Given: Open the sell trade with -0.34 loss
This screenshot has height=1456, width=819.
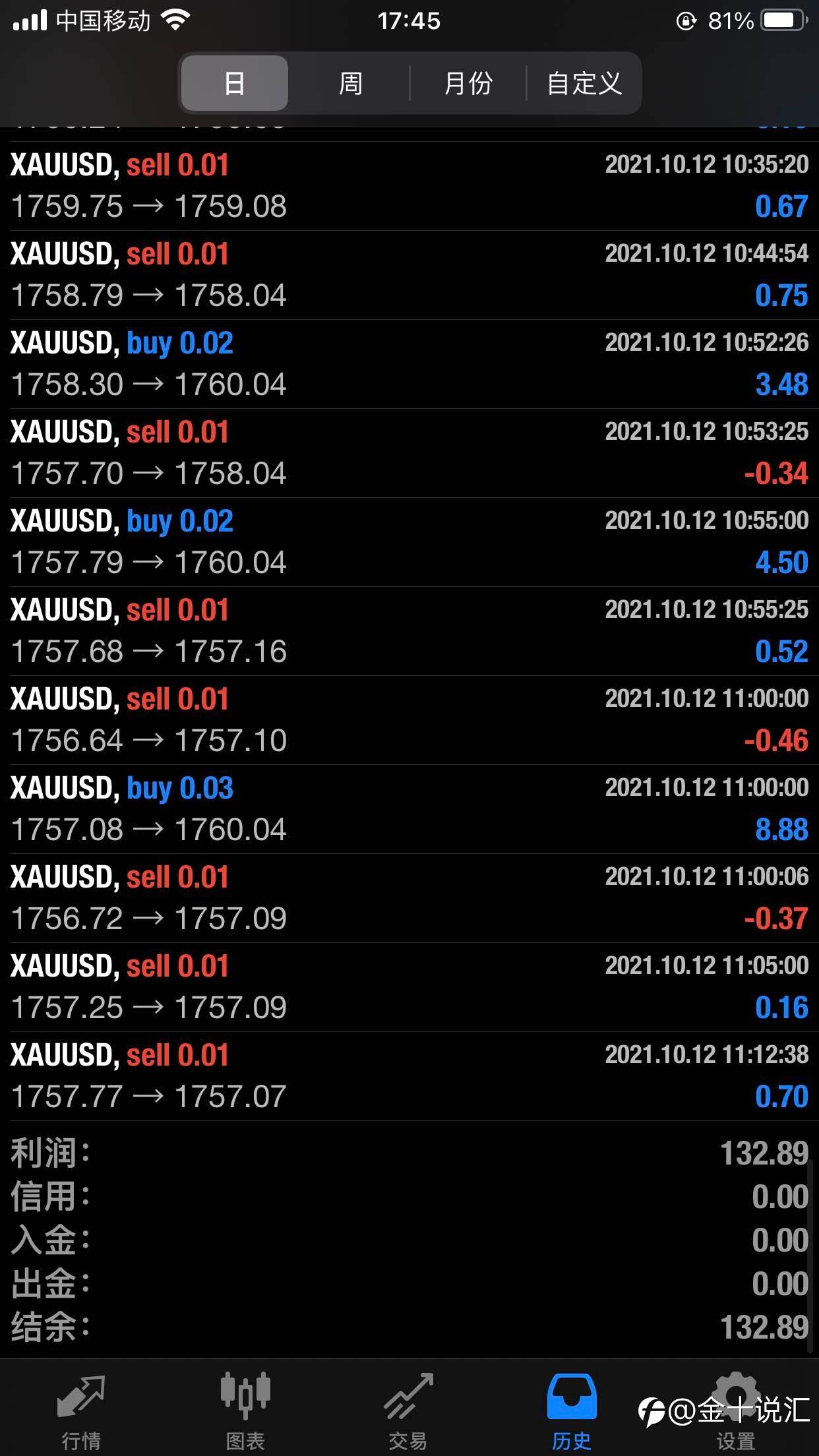Looking at the screenshot, I should click(409, 453).
